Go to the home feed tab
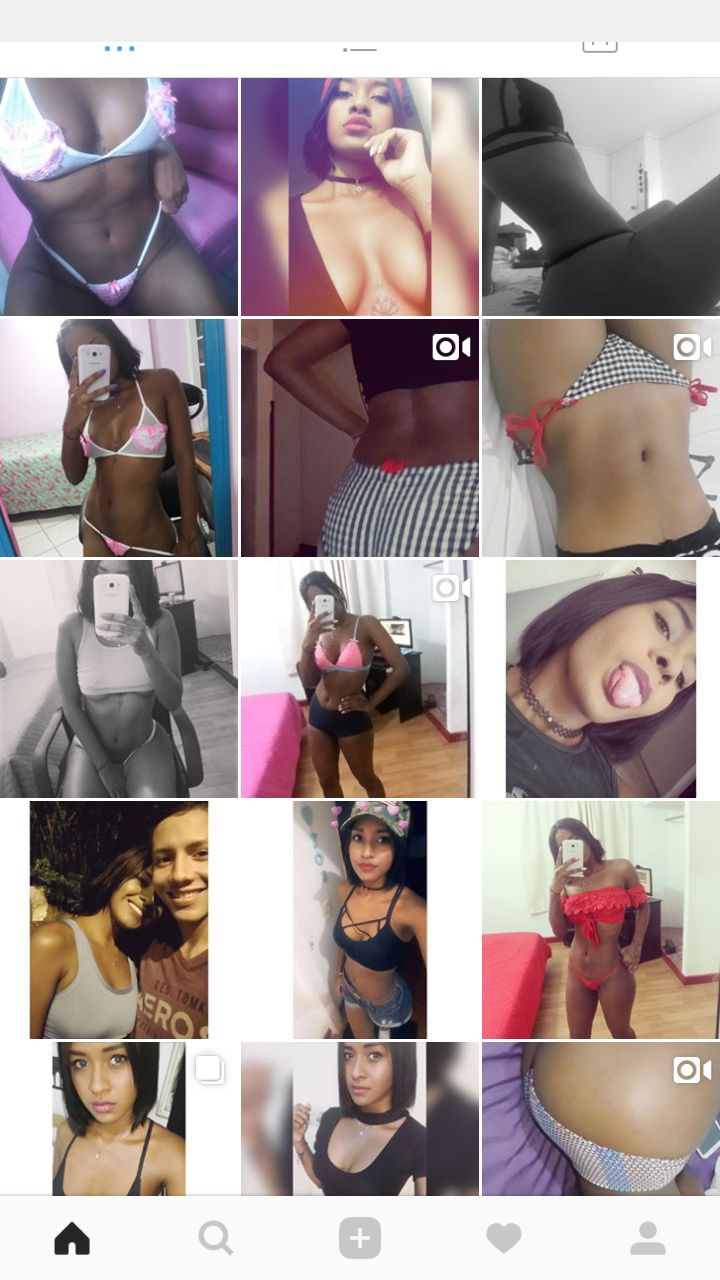Image resolution: width=720 pixels, height=1280 pixels. point(72,1239)
